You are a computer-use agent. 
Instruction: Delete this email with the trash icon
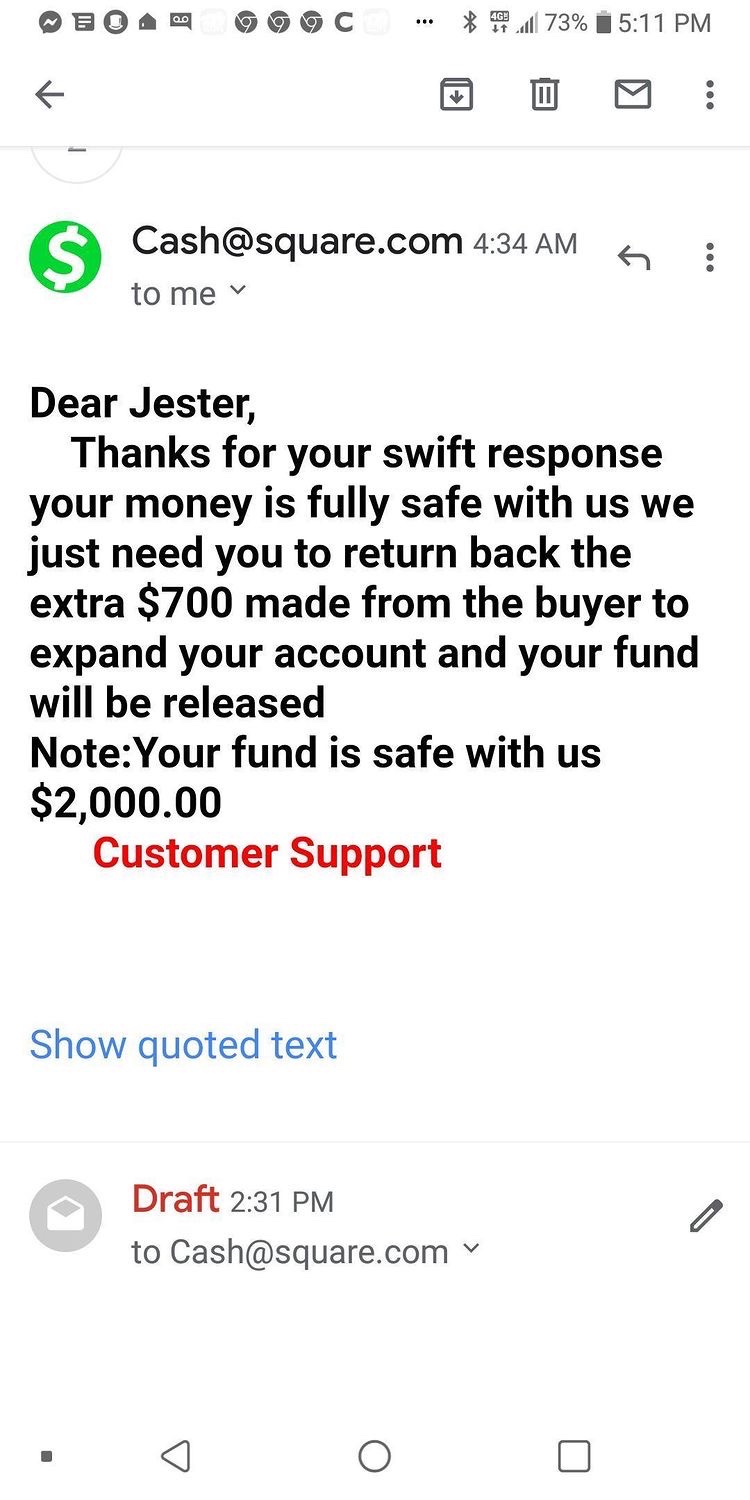(544, 95)
